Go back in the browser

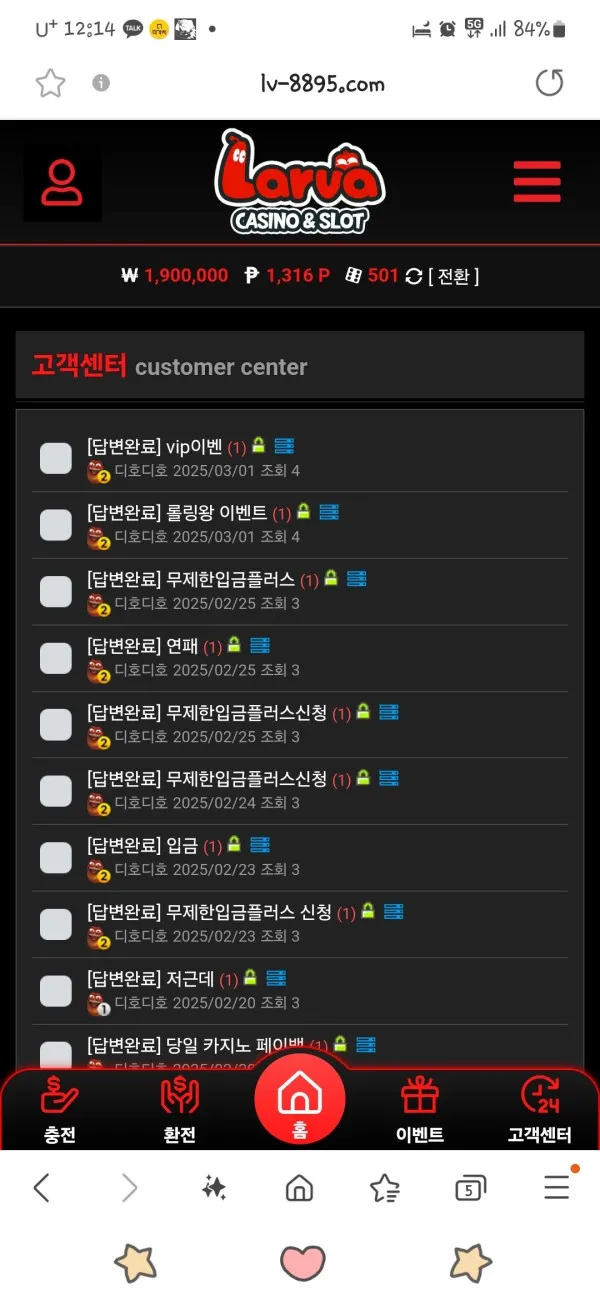tap(41, 1188)
